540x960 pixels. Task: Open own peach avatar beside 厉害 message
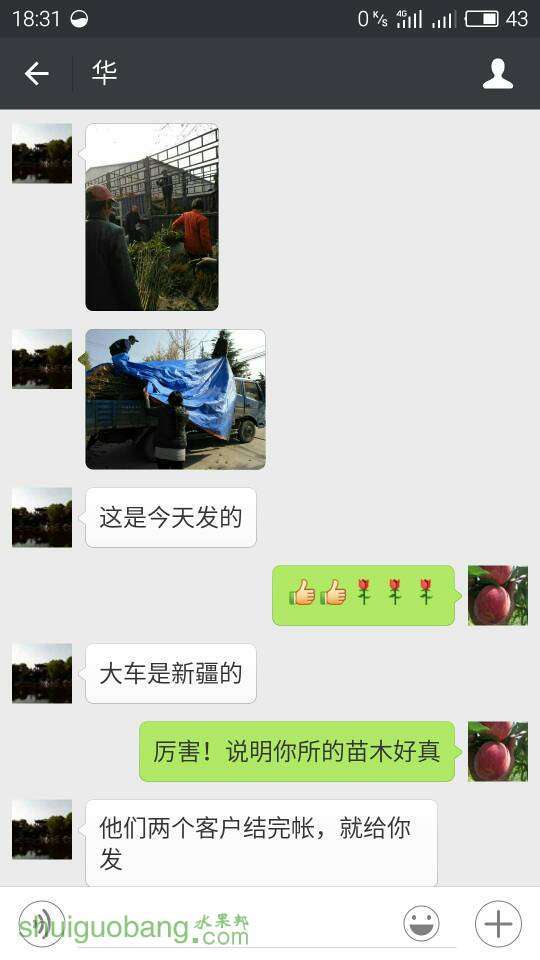[x=498, y=751]
